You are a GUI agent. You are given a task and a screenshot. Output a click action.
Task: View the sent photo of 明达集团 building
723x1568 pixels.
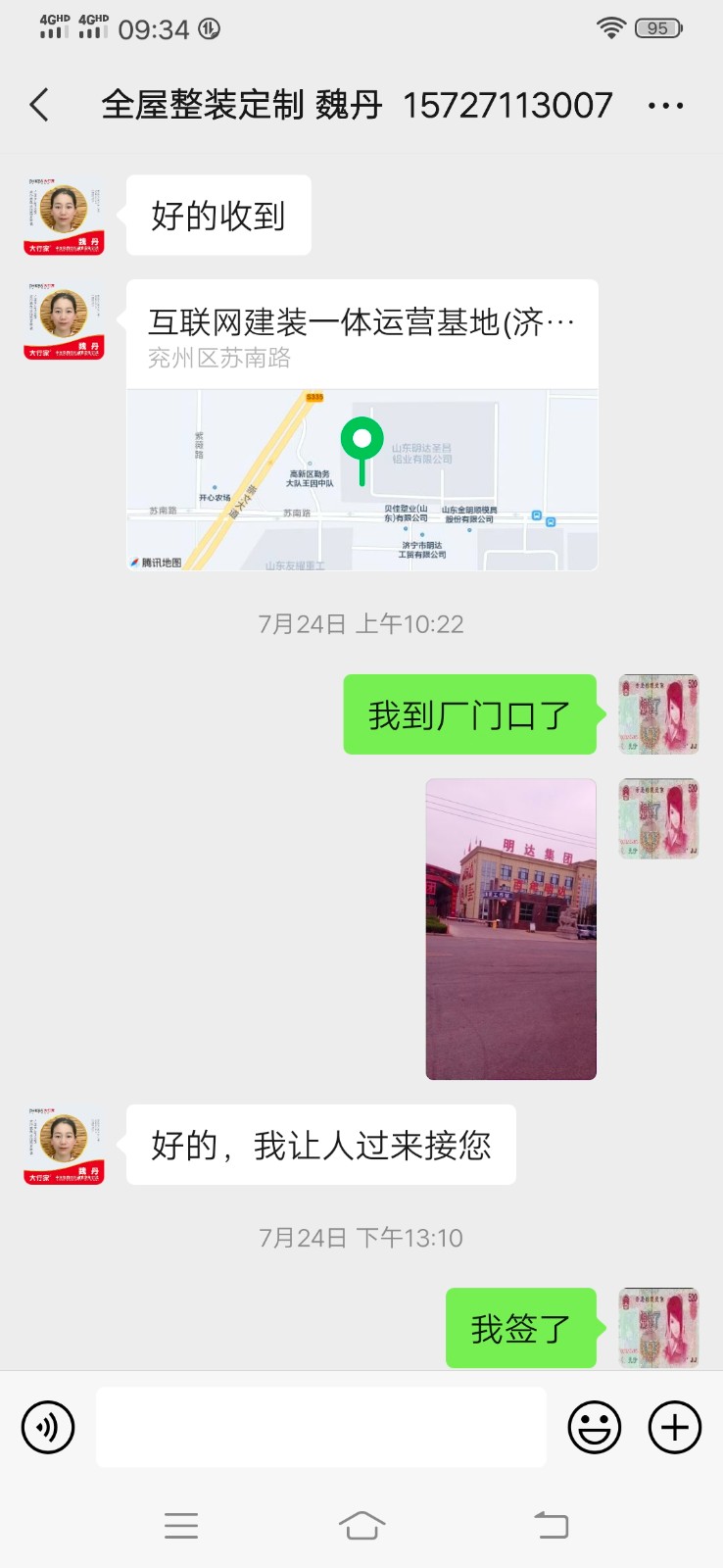[x=510, y=929]
